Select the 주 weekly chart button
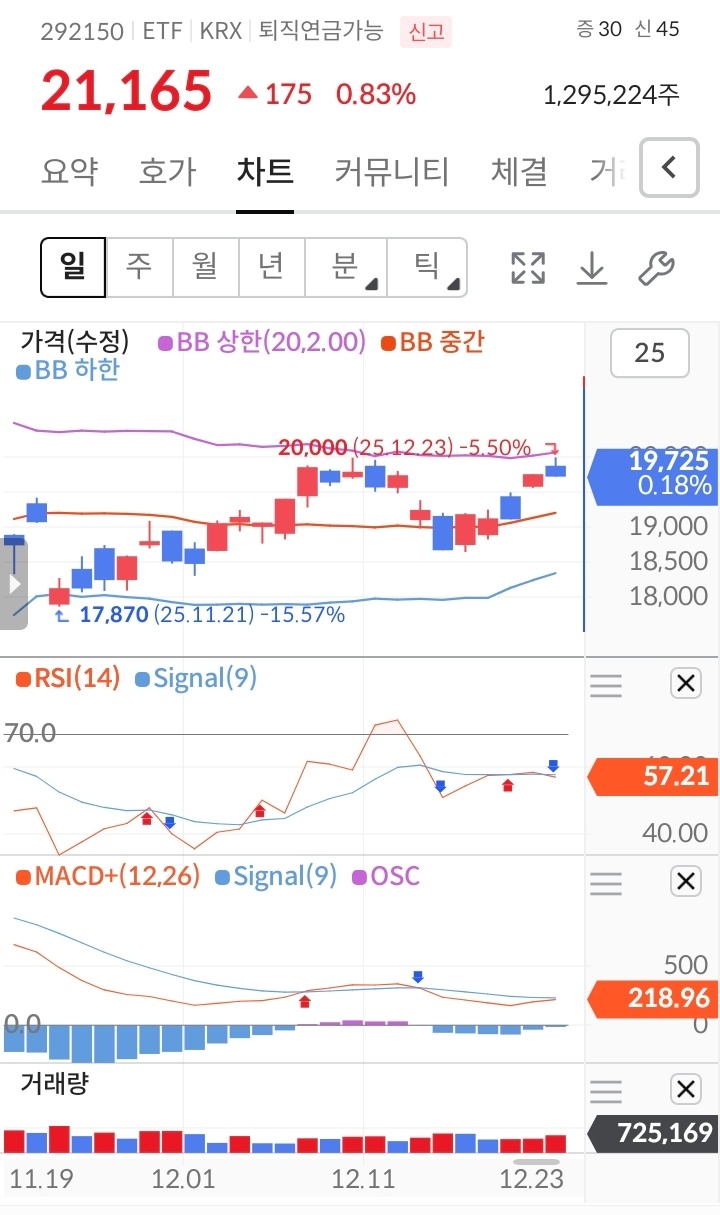 pos(139,267)
